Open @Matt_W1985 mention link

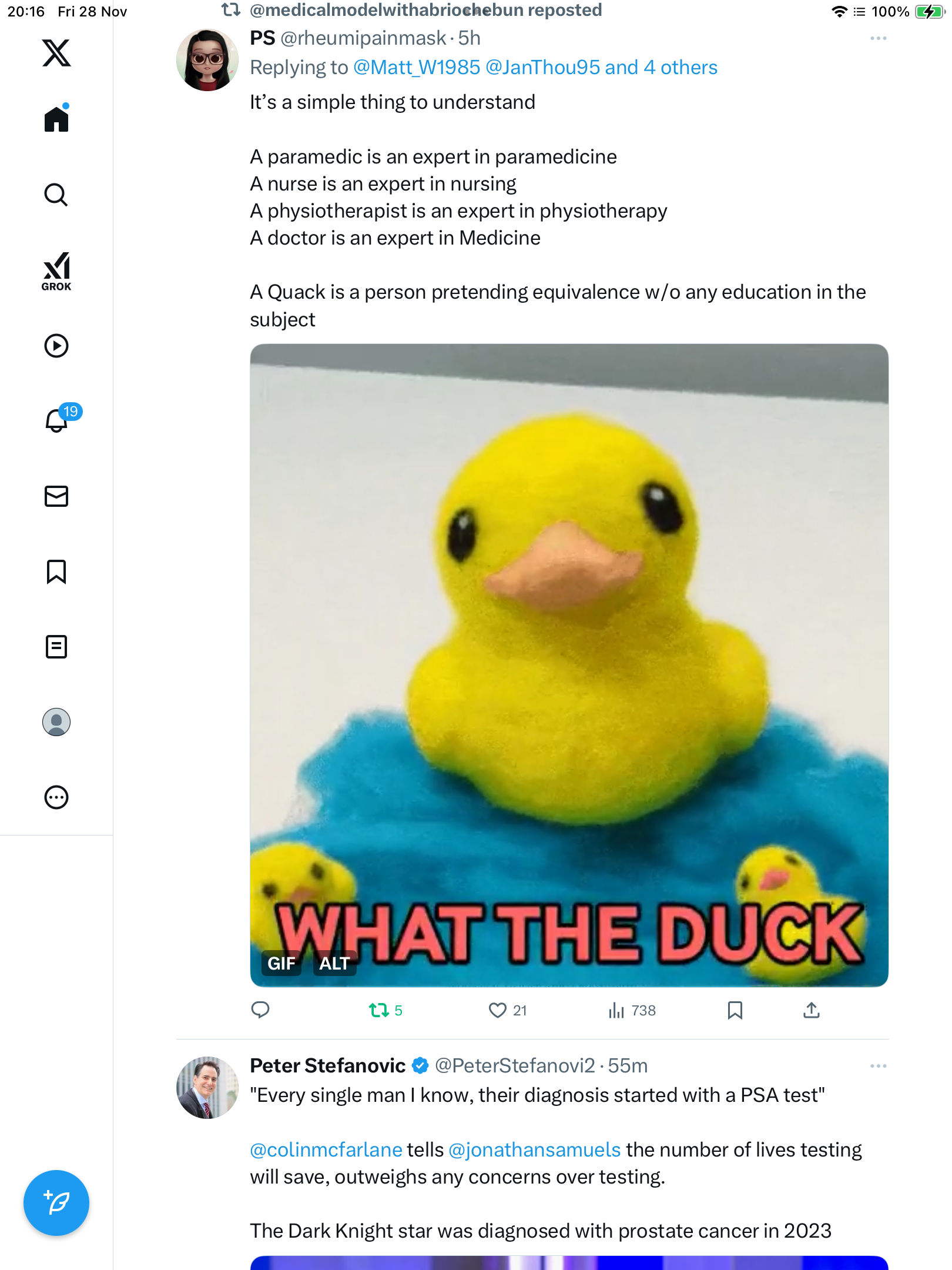tap(417, 68)
